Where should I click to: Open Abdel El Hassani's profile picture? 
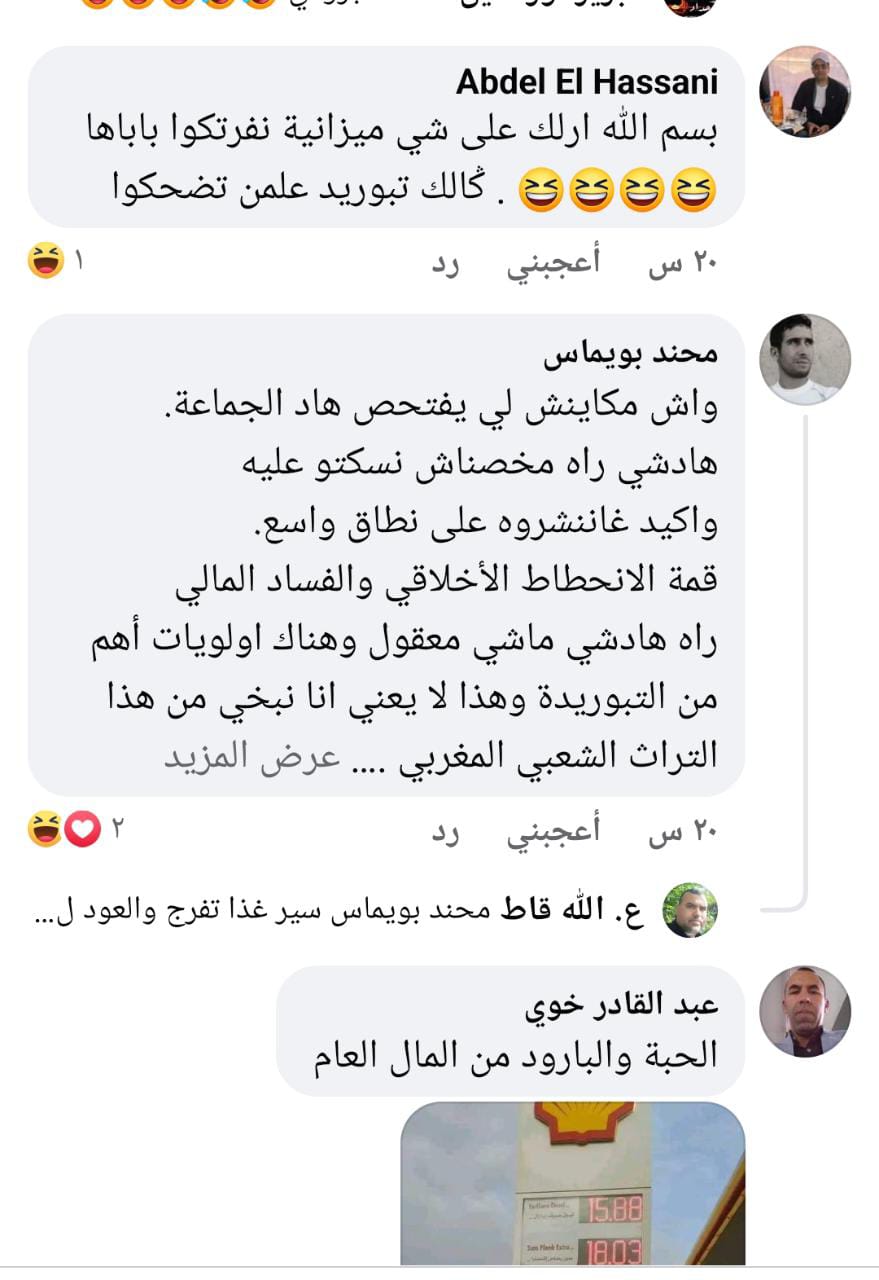click(805, 91)
